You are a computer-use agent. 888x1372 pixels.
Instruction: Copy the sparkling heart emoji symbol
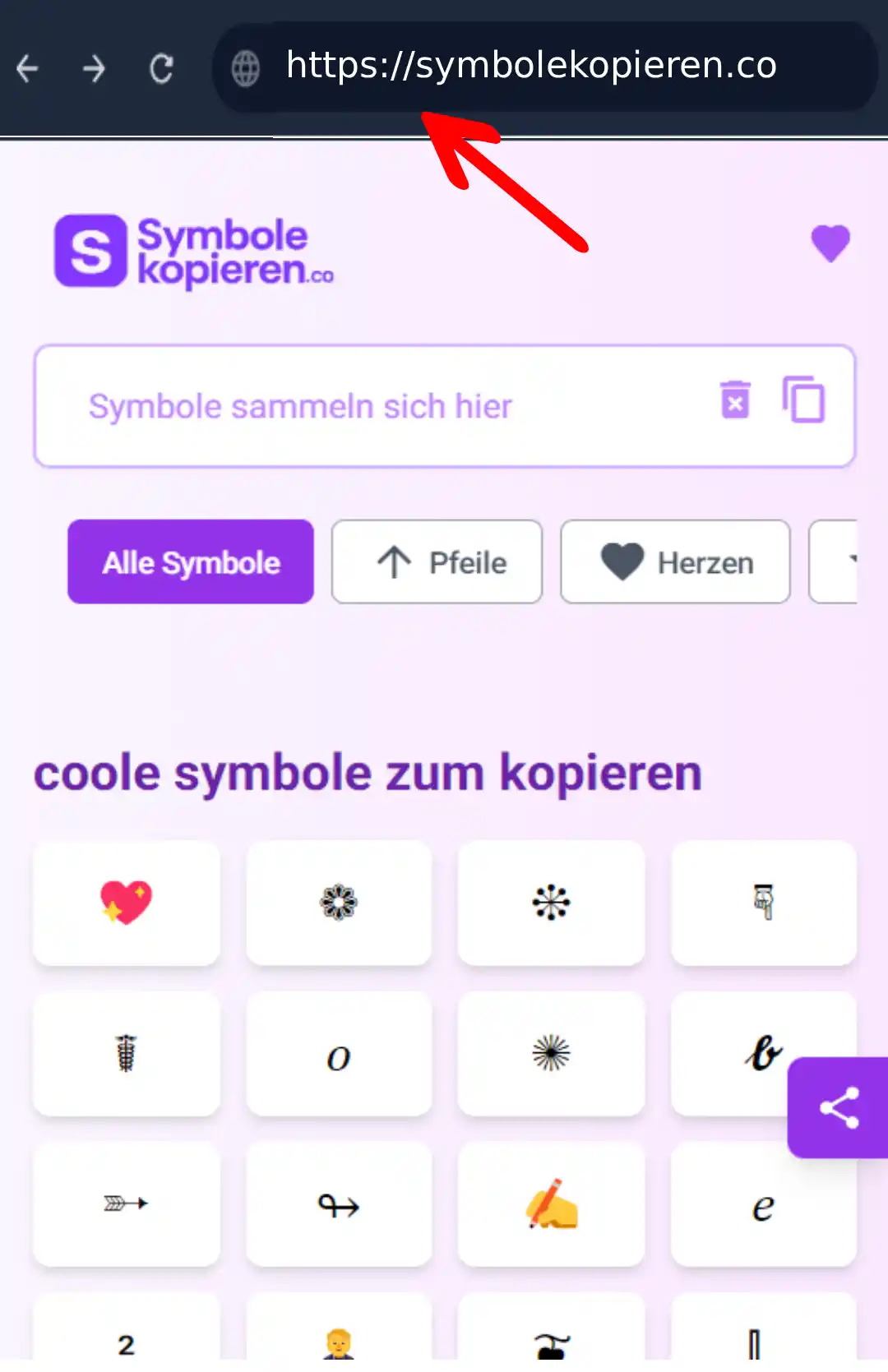(126, 903)
